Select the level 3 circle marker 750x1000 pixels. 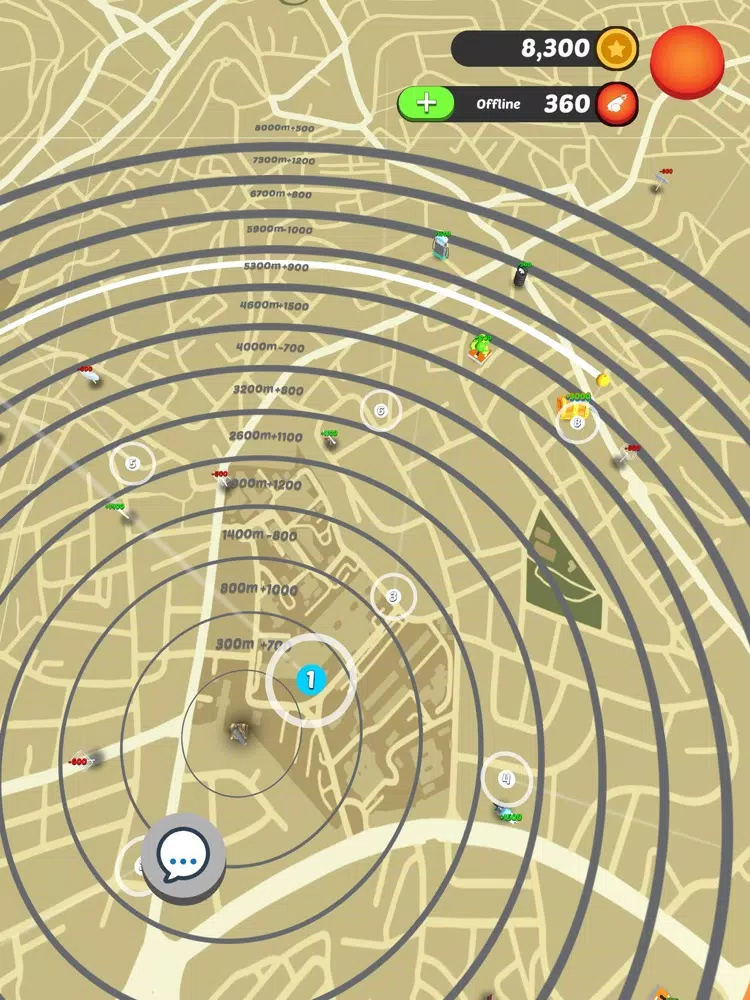click(393, 596)
